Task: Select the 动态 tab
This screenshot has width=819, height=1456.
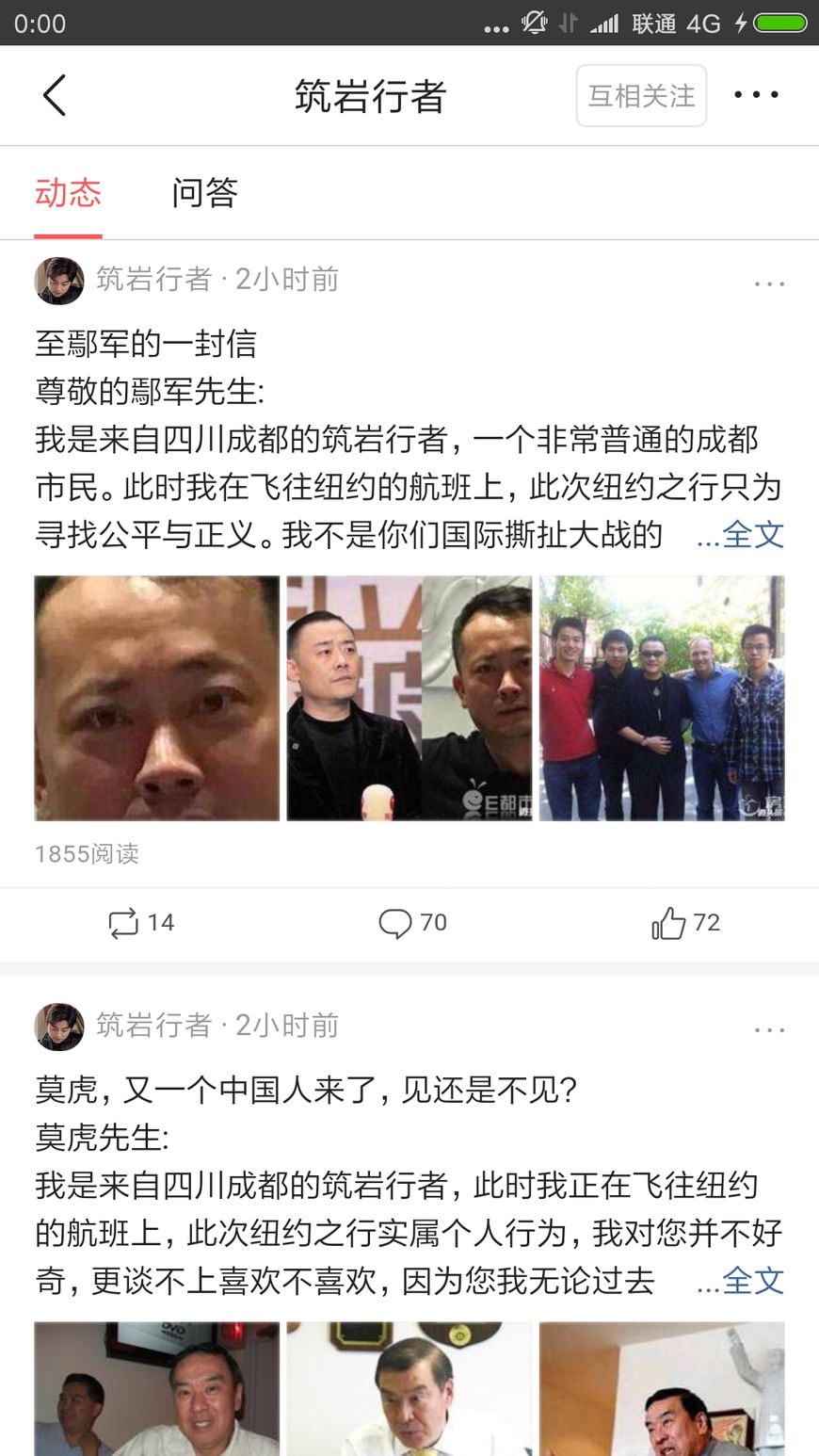Action: (x=68, y=192)
